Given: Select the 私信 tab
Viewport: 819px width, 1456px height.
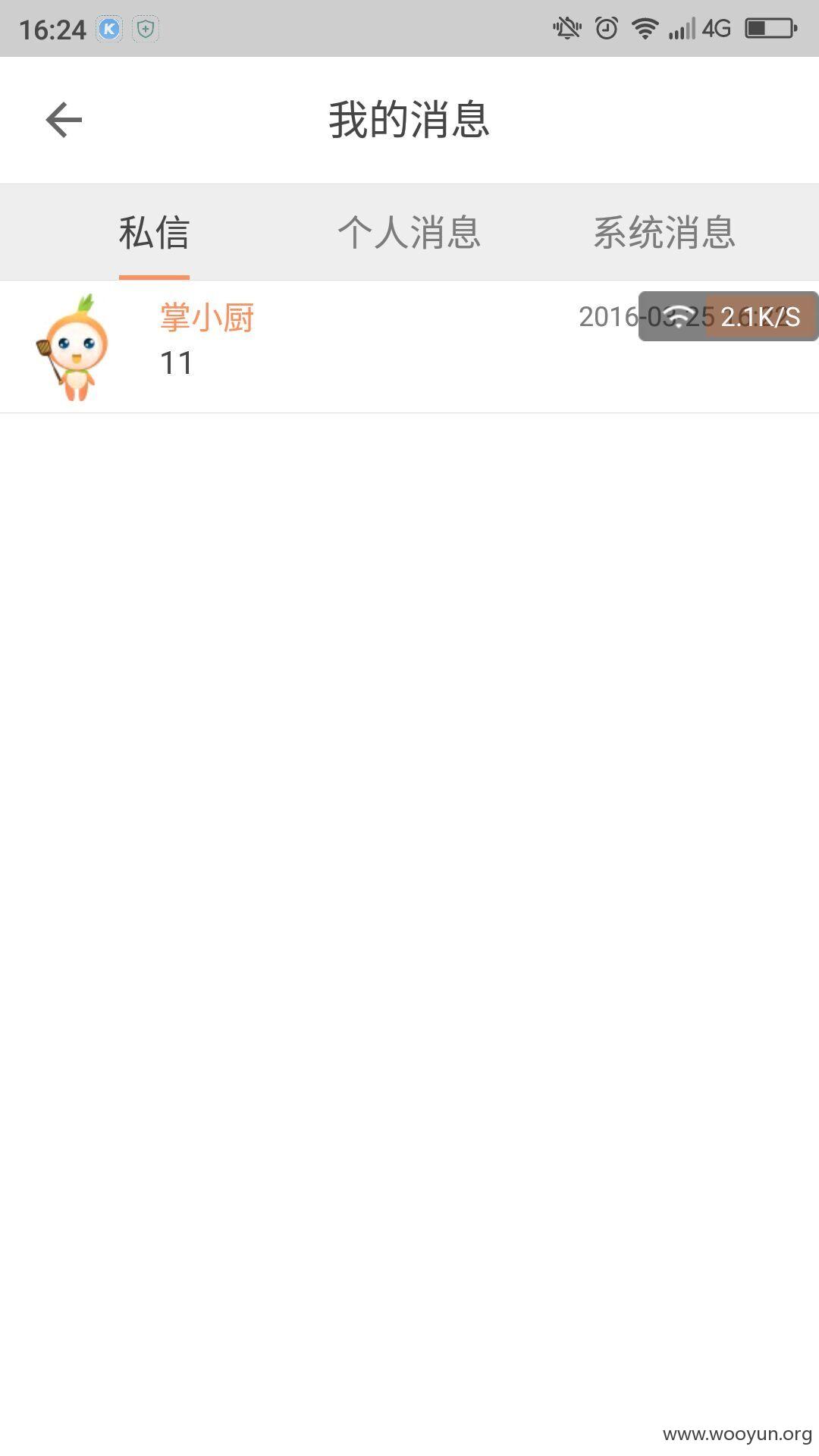Looking at the screenshot, I should click(x=154, y=232).
